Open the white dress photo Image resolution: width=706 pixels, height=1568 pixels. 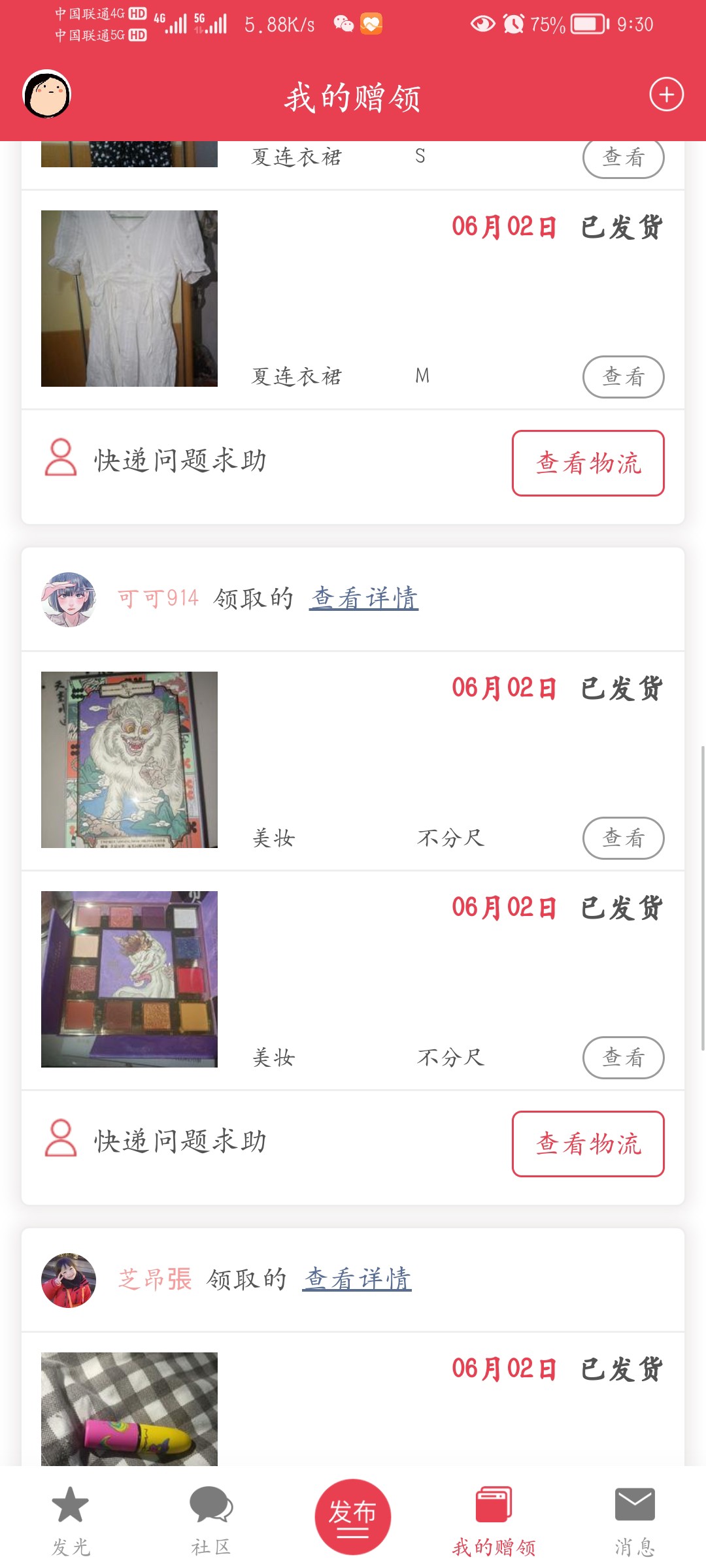129,299
